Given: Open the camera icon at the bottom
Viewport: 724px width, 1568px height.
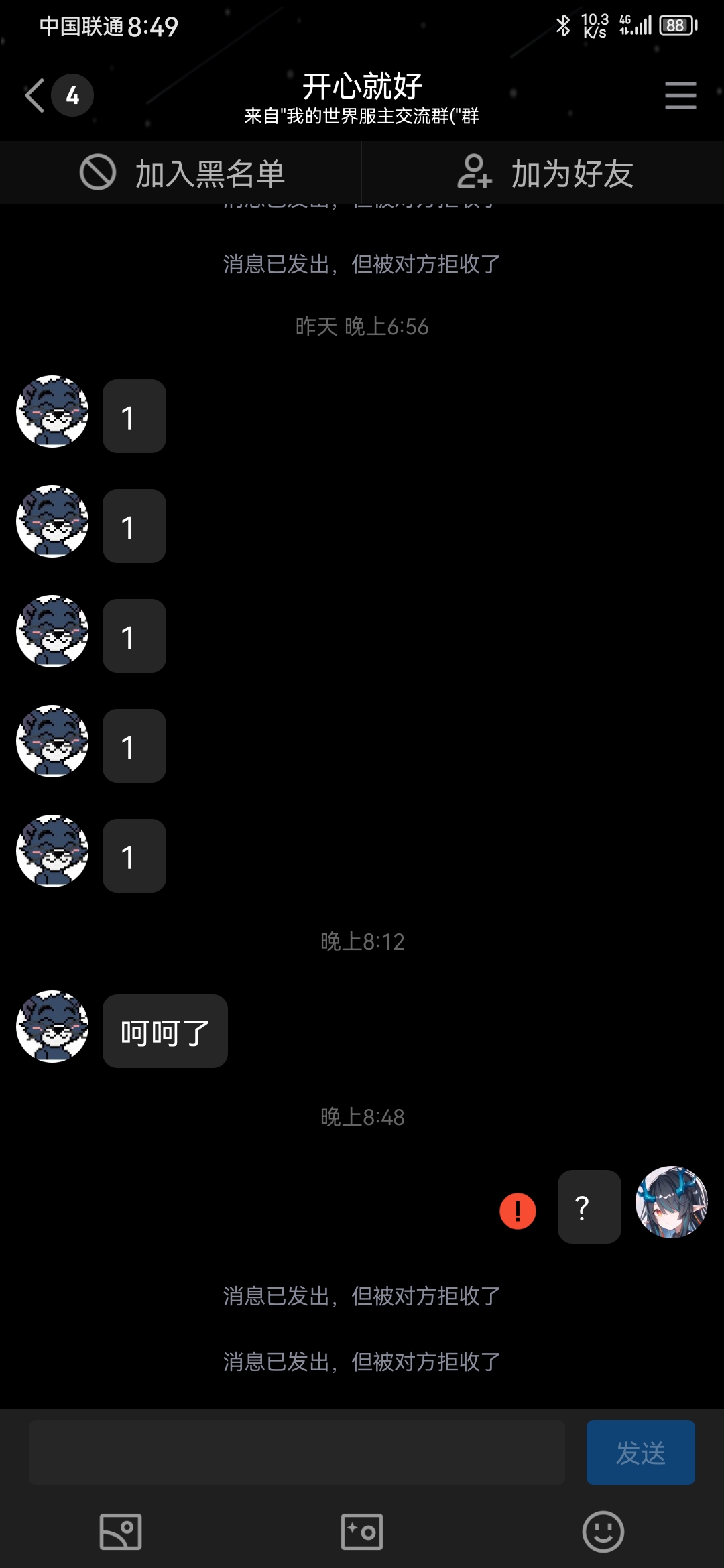Looking at the screenshot, I should (x=361, y=1531).
